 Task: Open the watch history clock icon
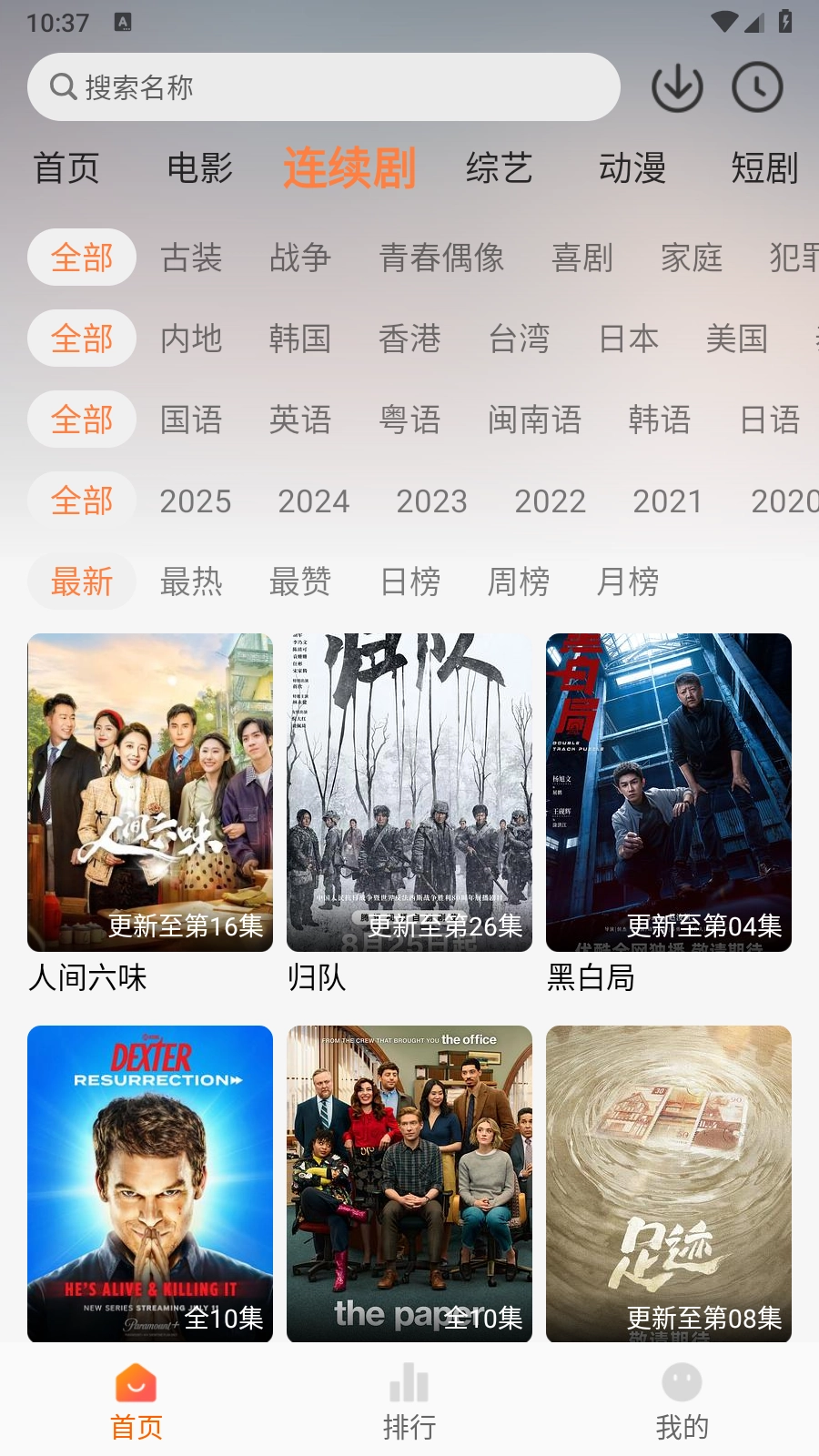click(x=757, y=86)
